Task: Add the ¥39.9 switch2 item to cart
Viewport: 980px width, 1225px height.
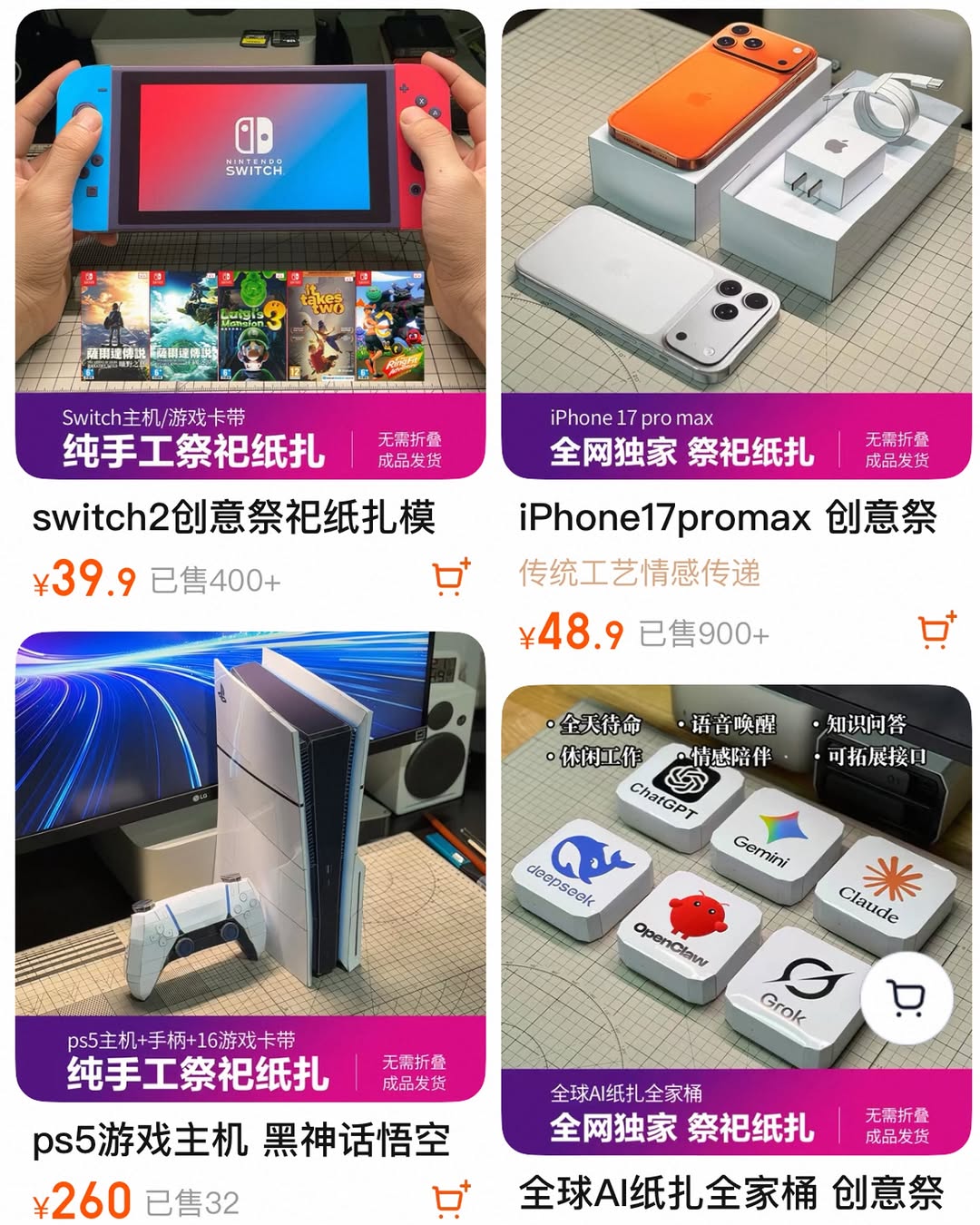Action: tap(450, 577)
